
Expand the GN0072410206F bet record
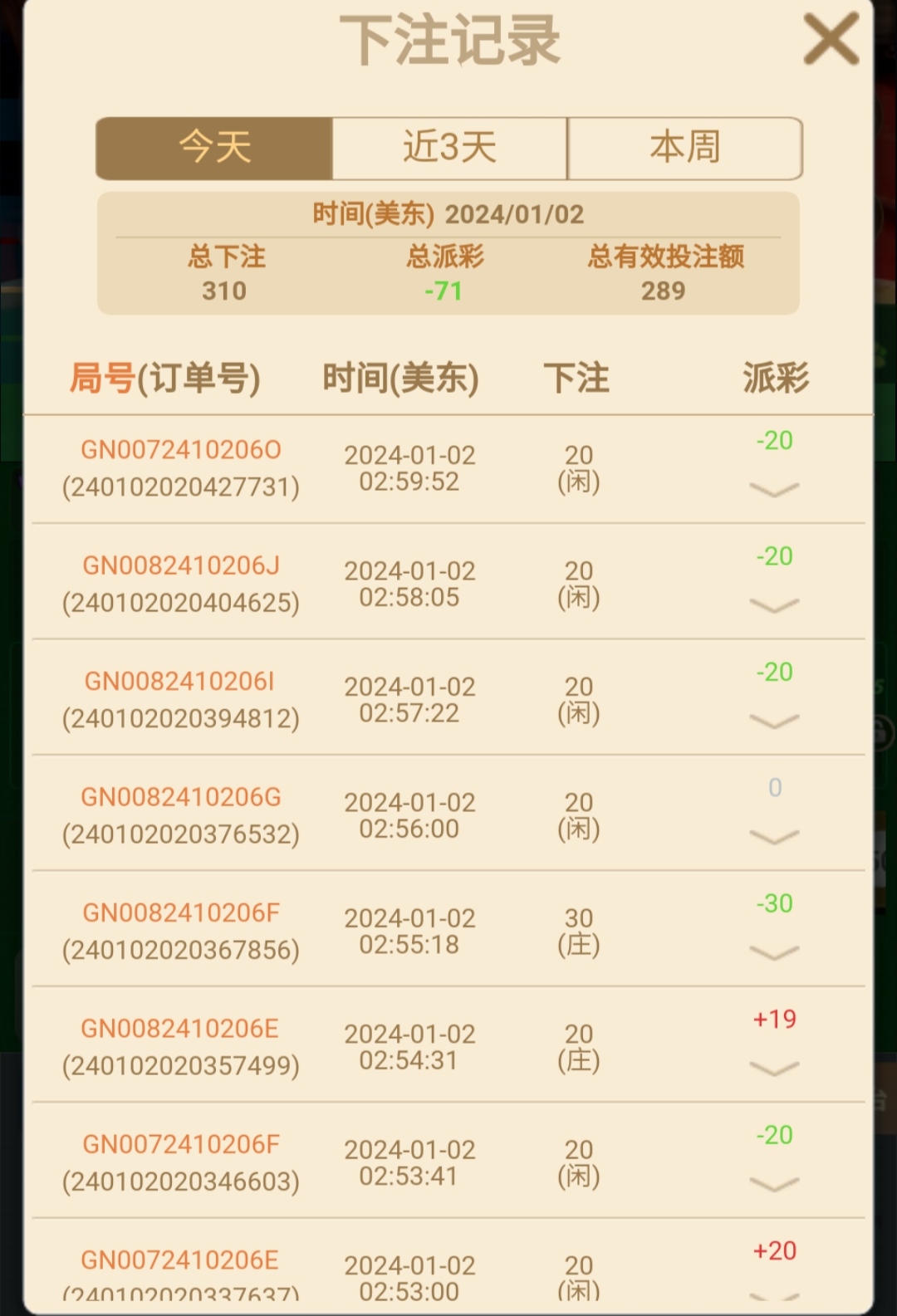774,1183
